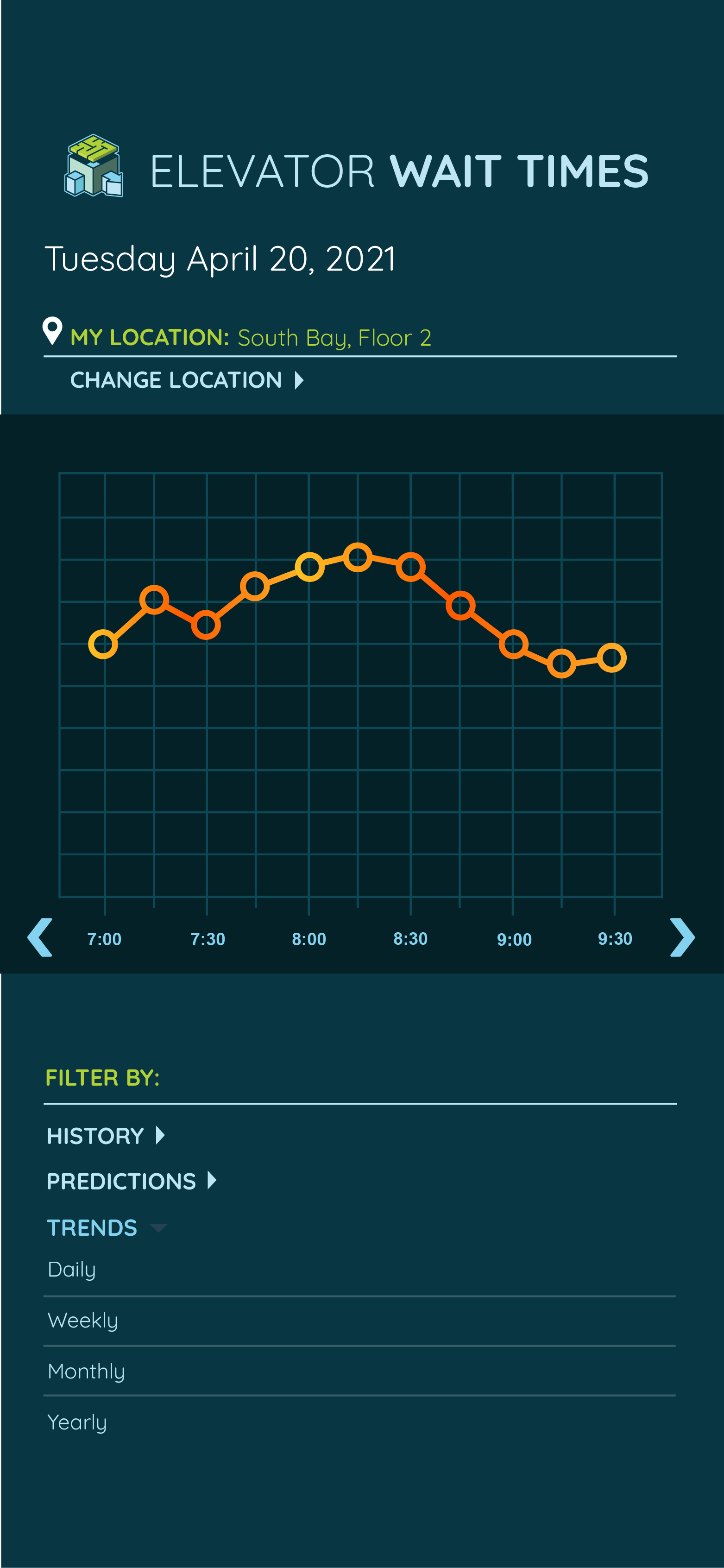Select Yearly trends

[77, 1422]
